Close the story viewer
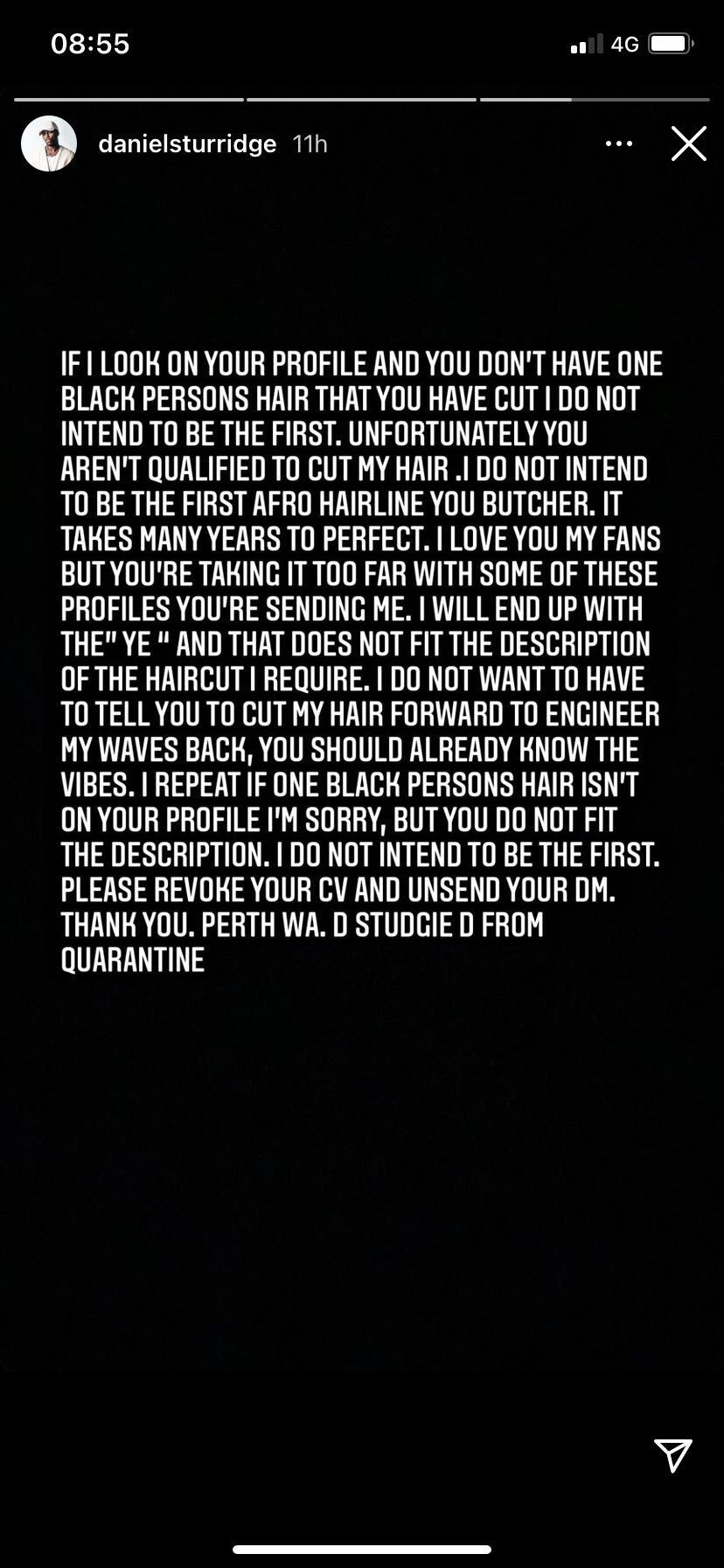Viewport: 724px width, 1568px height. (x=688, y=143)
